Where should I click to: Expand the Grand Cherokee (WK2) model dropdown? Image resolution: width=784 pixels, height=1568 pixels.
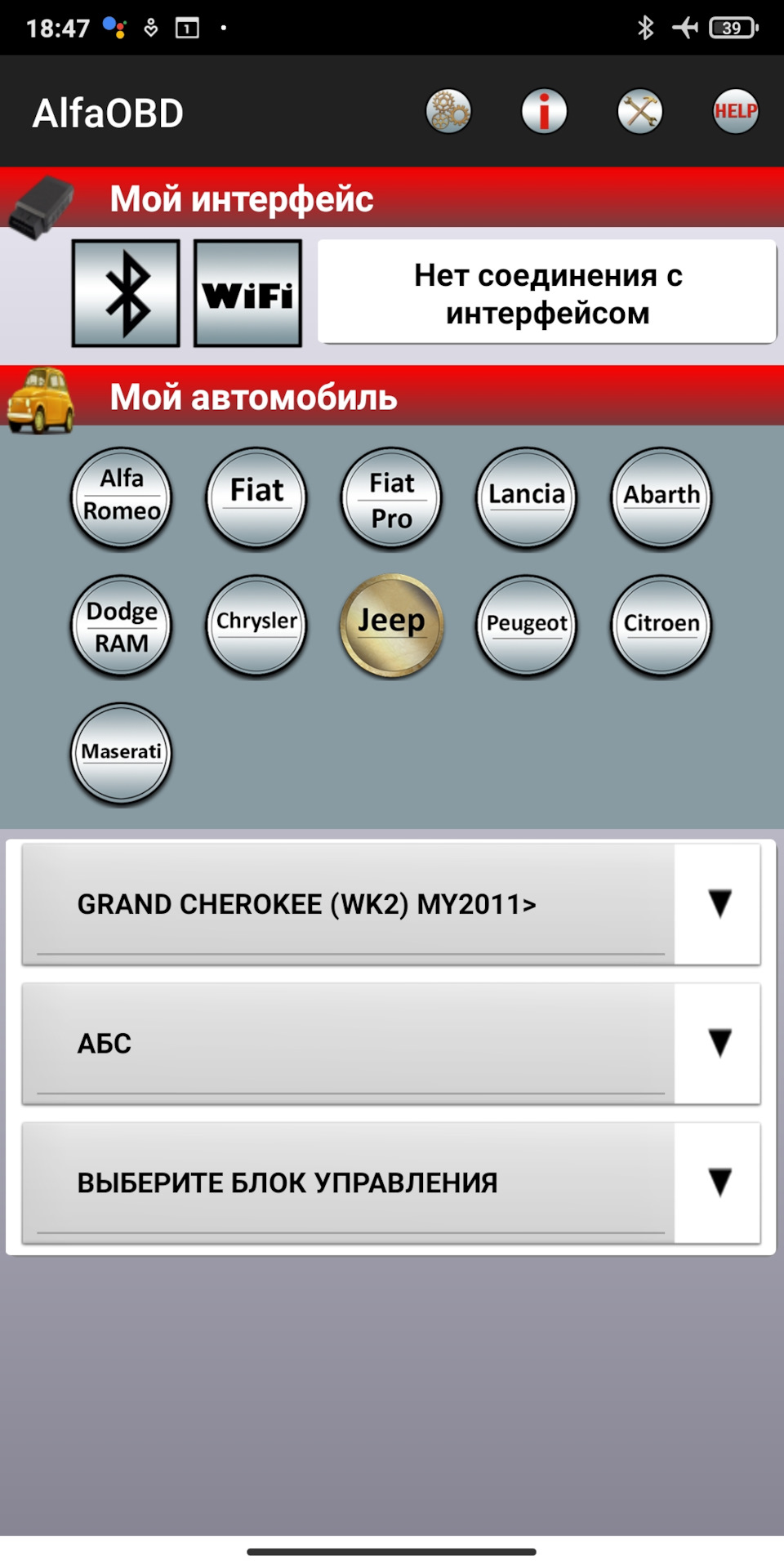pos(391,904)
